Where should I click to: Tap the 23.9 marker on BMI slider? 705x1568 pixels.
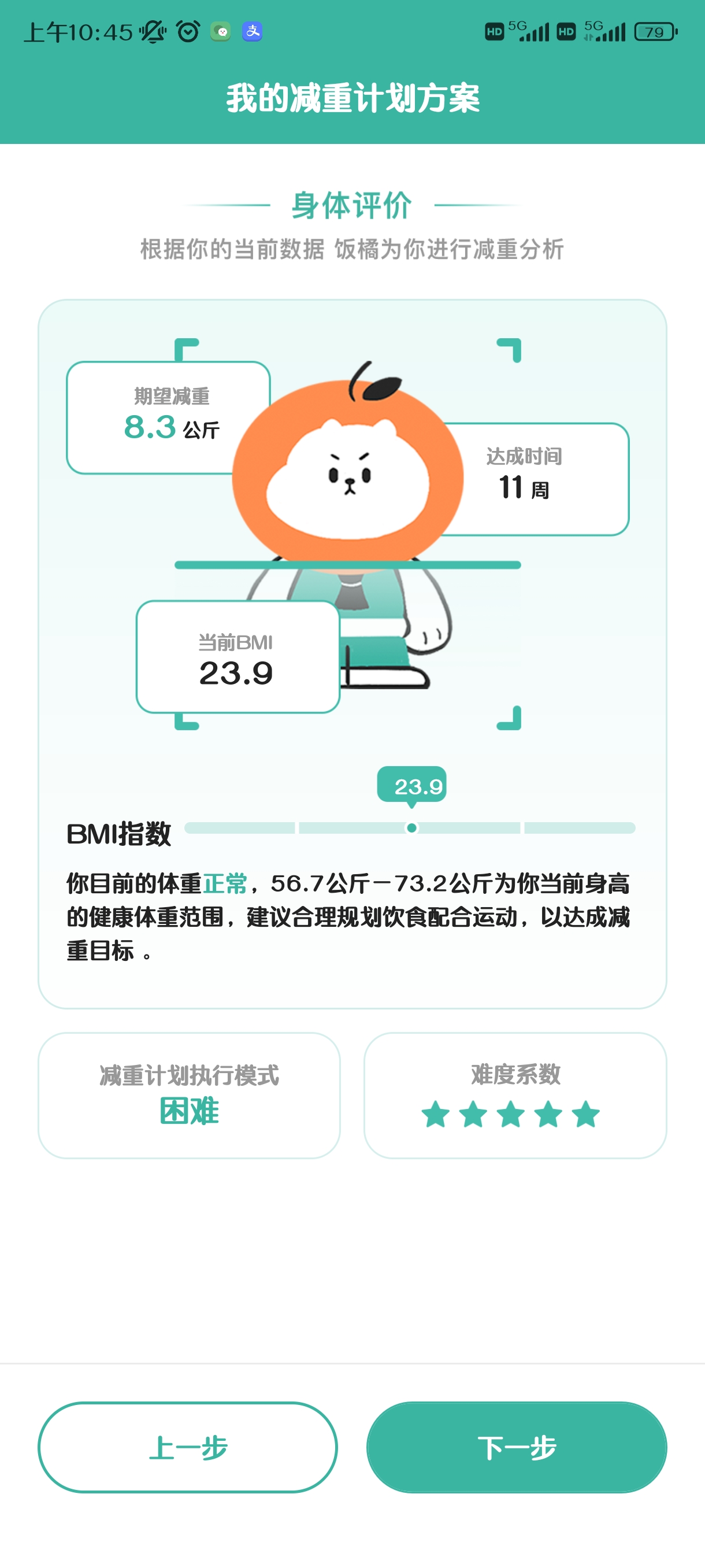click(x=413, y=785)
